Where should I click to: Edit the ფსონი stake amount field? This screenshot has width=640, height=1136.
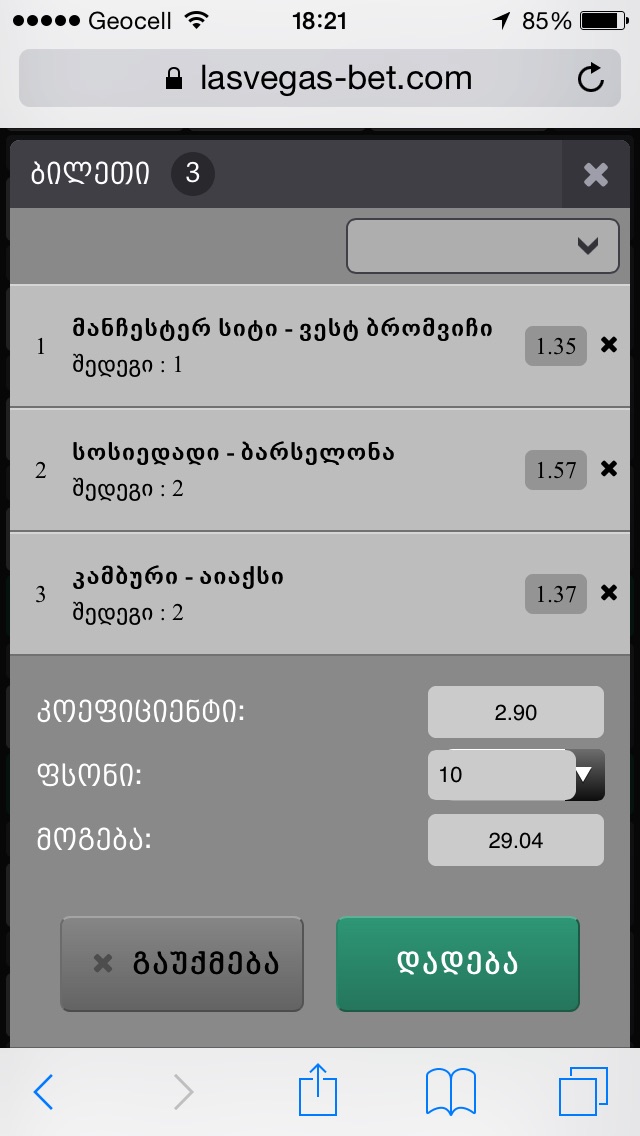point(500,775)
